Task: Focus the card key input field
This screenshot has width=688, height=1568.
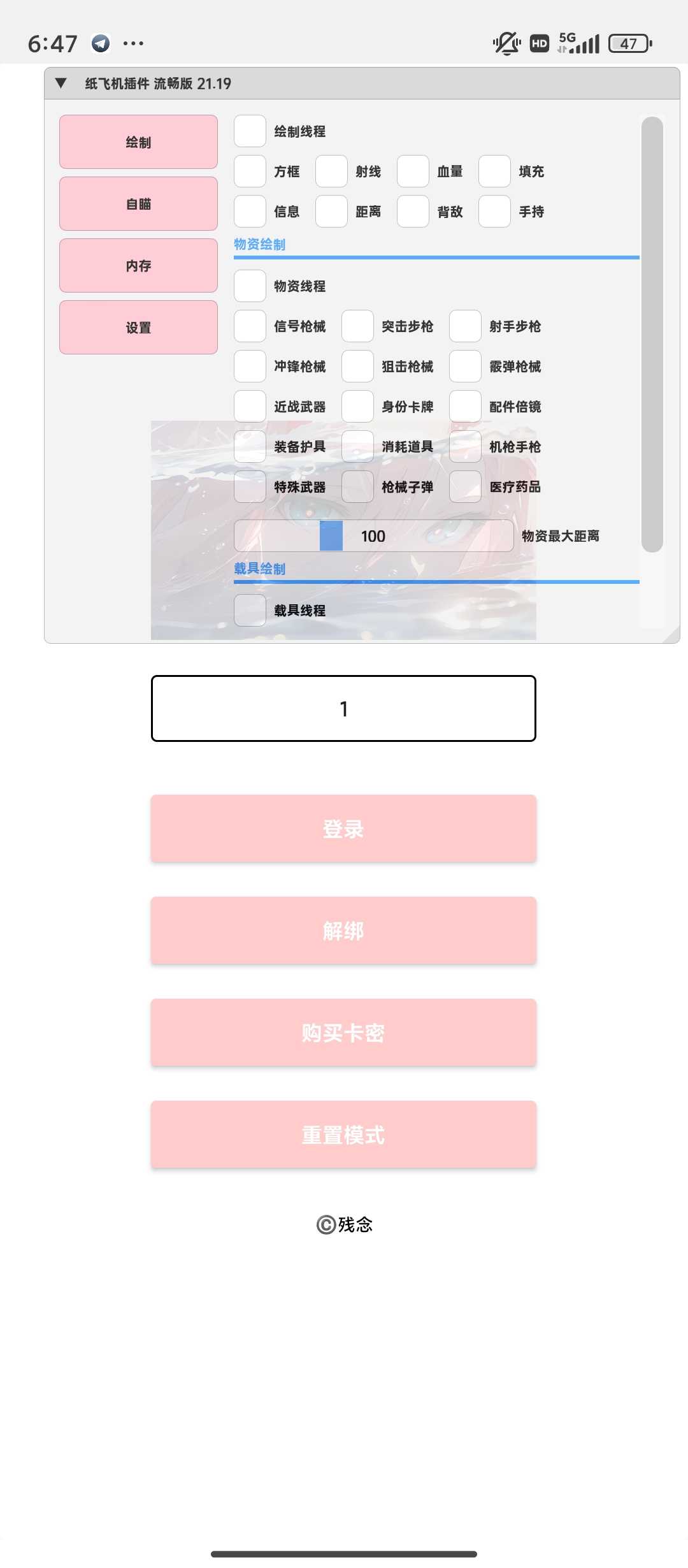Action: pos(343,709)
